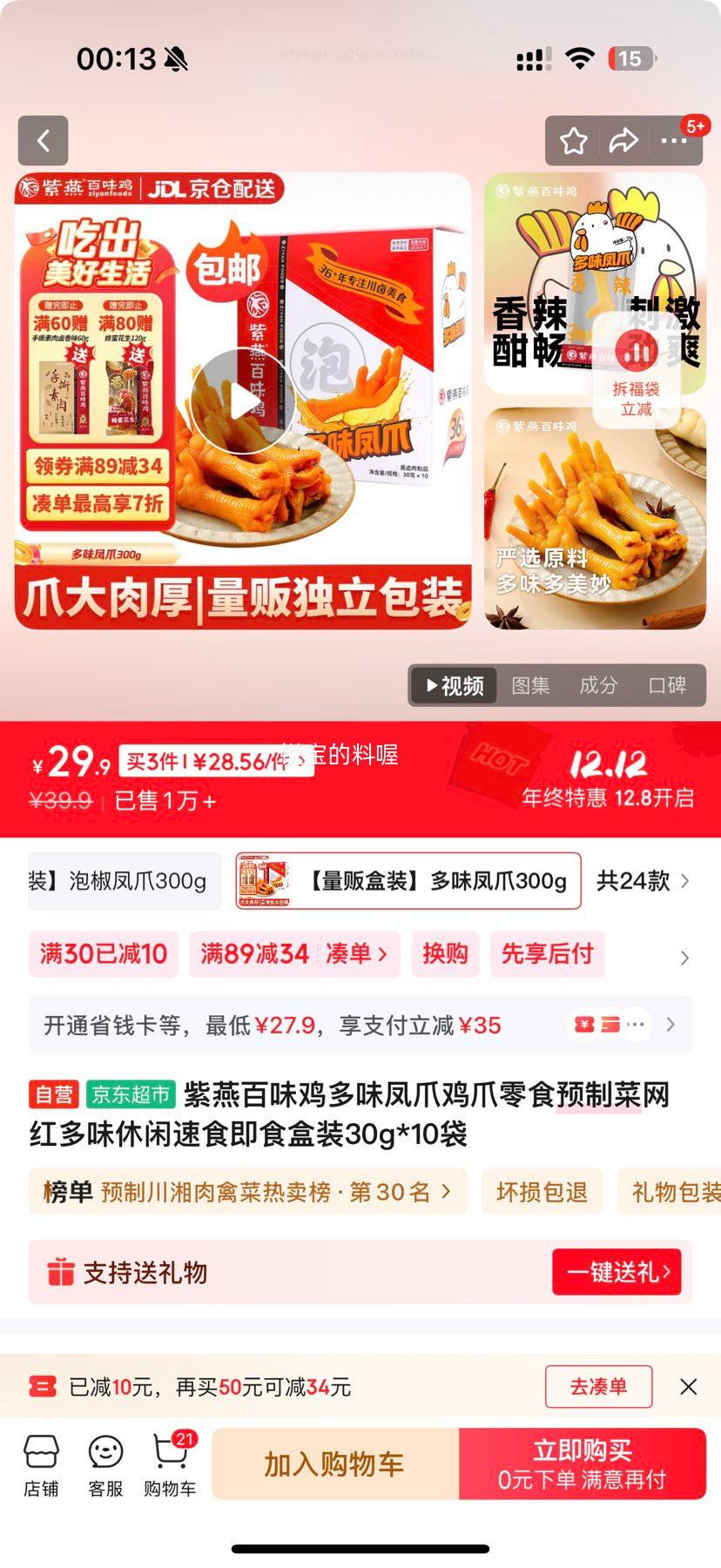Tap 立即购买 to buy now
This screenshot has width=721, height=1568.
pos(582,1463)
